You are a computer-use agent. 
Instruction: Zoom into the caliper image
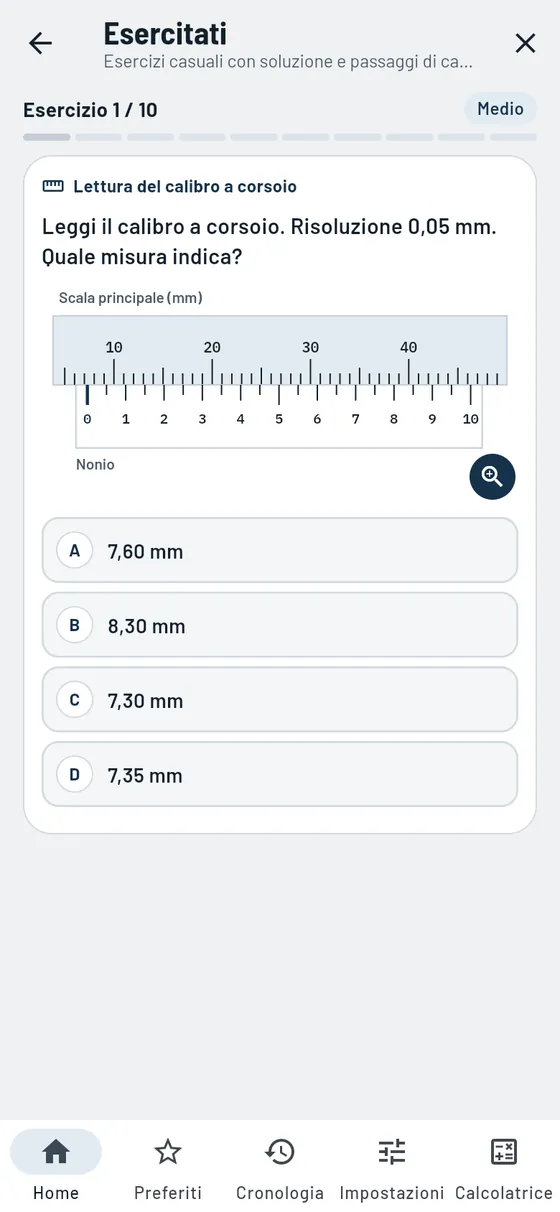pos(492,476)
